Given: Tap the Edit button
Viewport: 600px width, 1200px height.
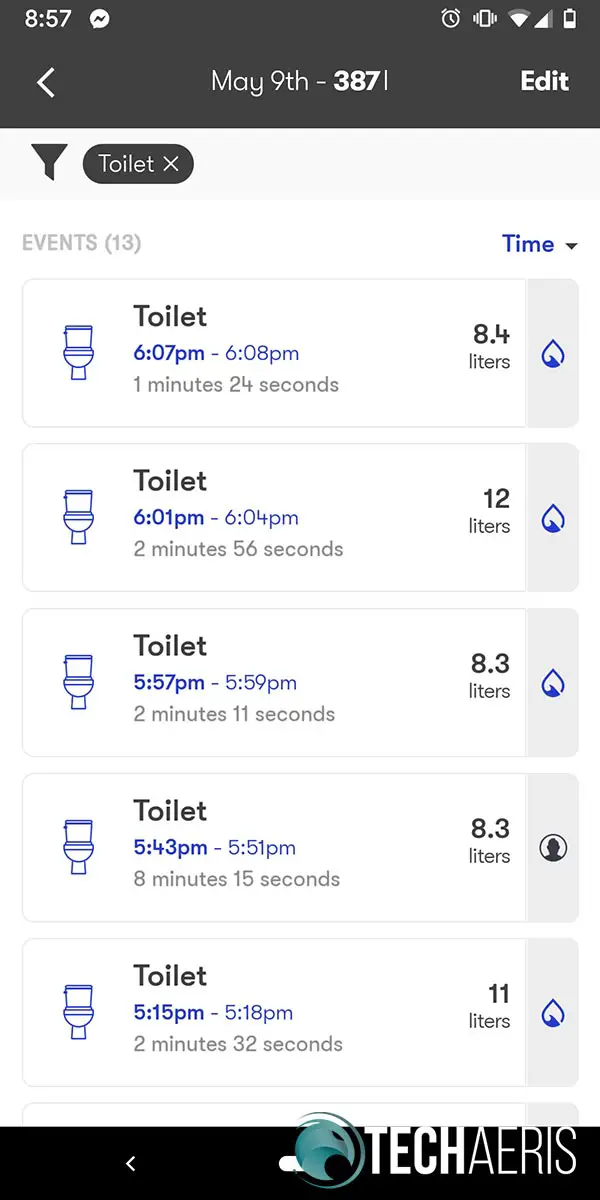Looking at the screenshot, I should 544,81.
